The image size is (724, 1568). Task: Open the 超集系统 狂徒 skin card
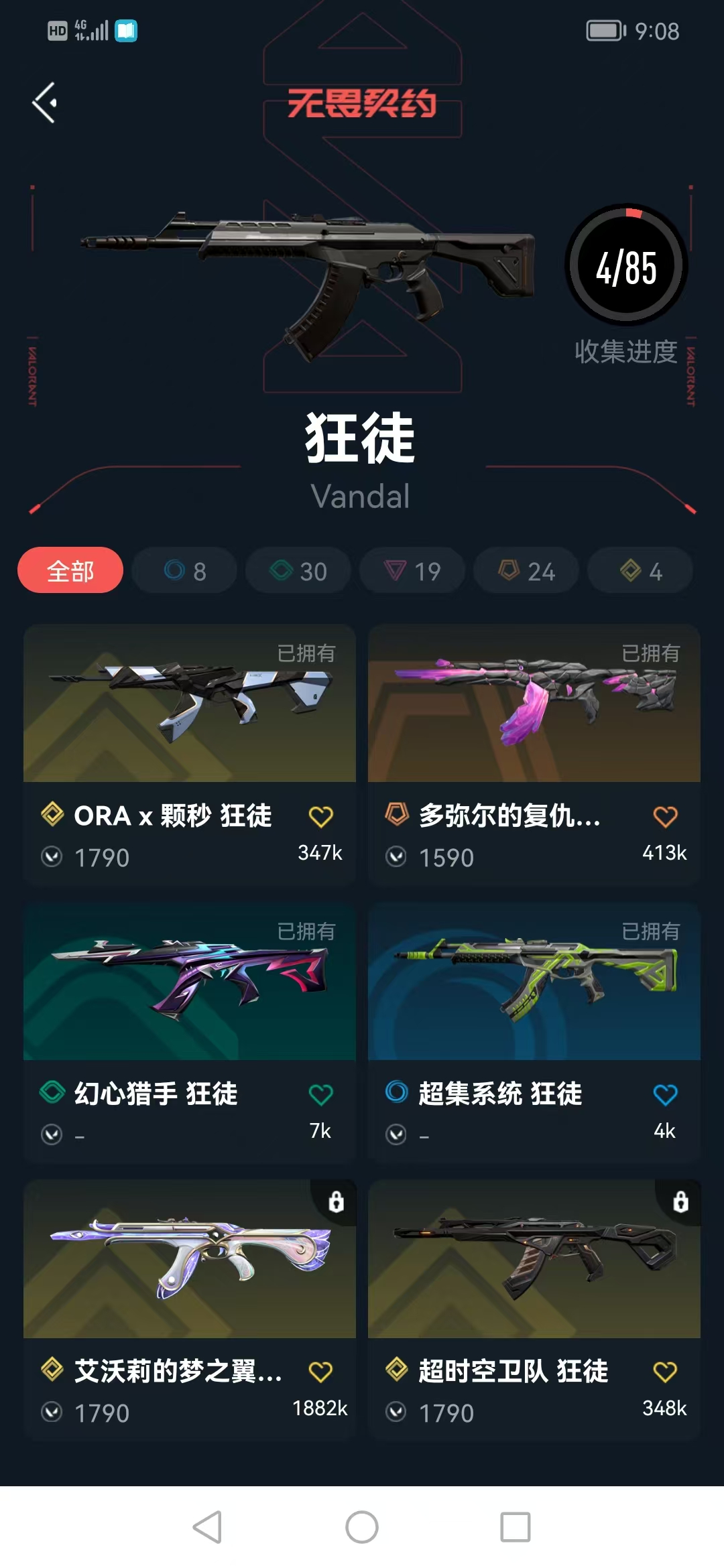click(x=534, y=1033)
